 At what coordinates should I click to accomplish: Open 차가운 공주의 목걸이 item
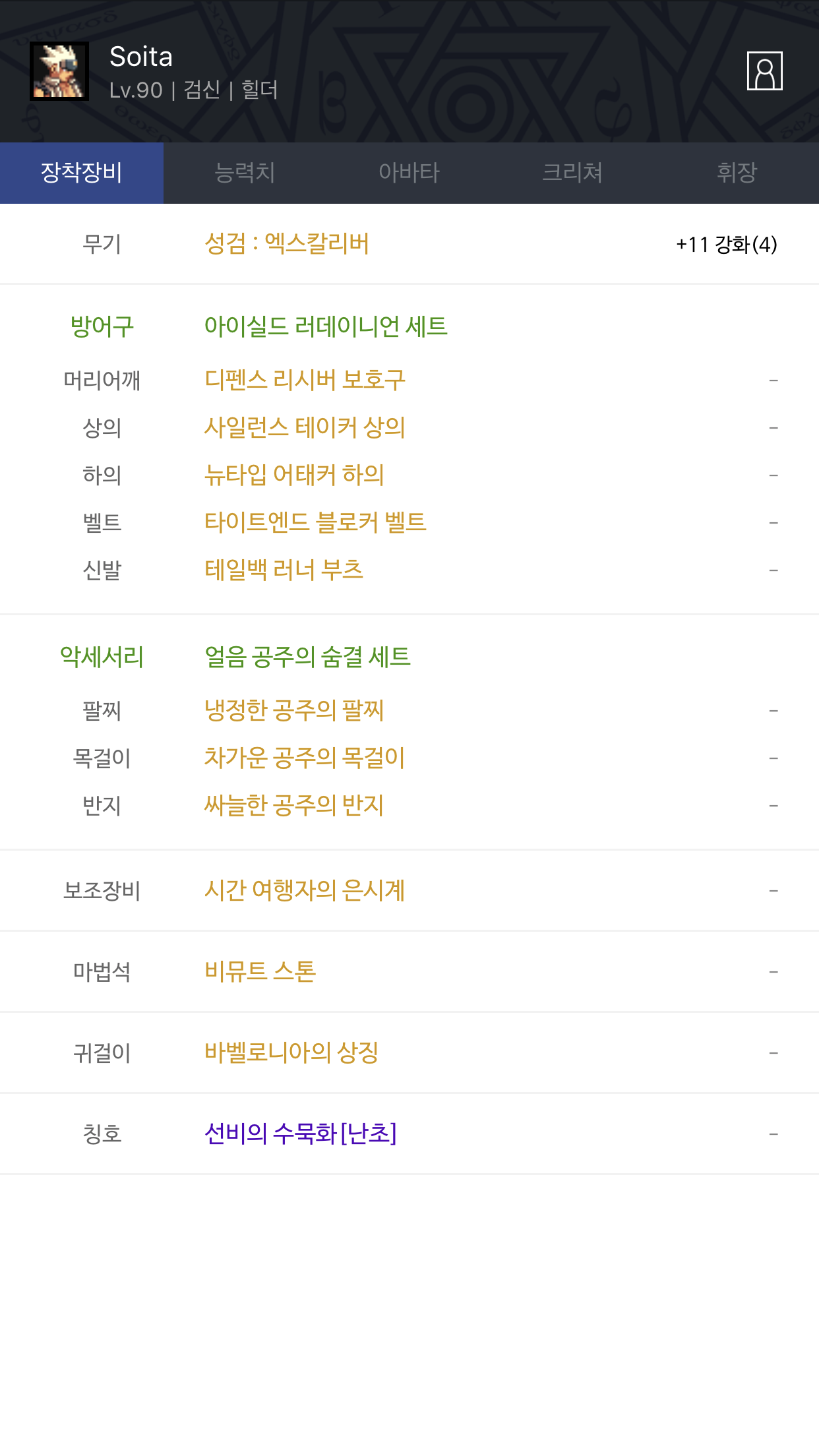(305, 758)
